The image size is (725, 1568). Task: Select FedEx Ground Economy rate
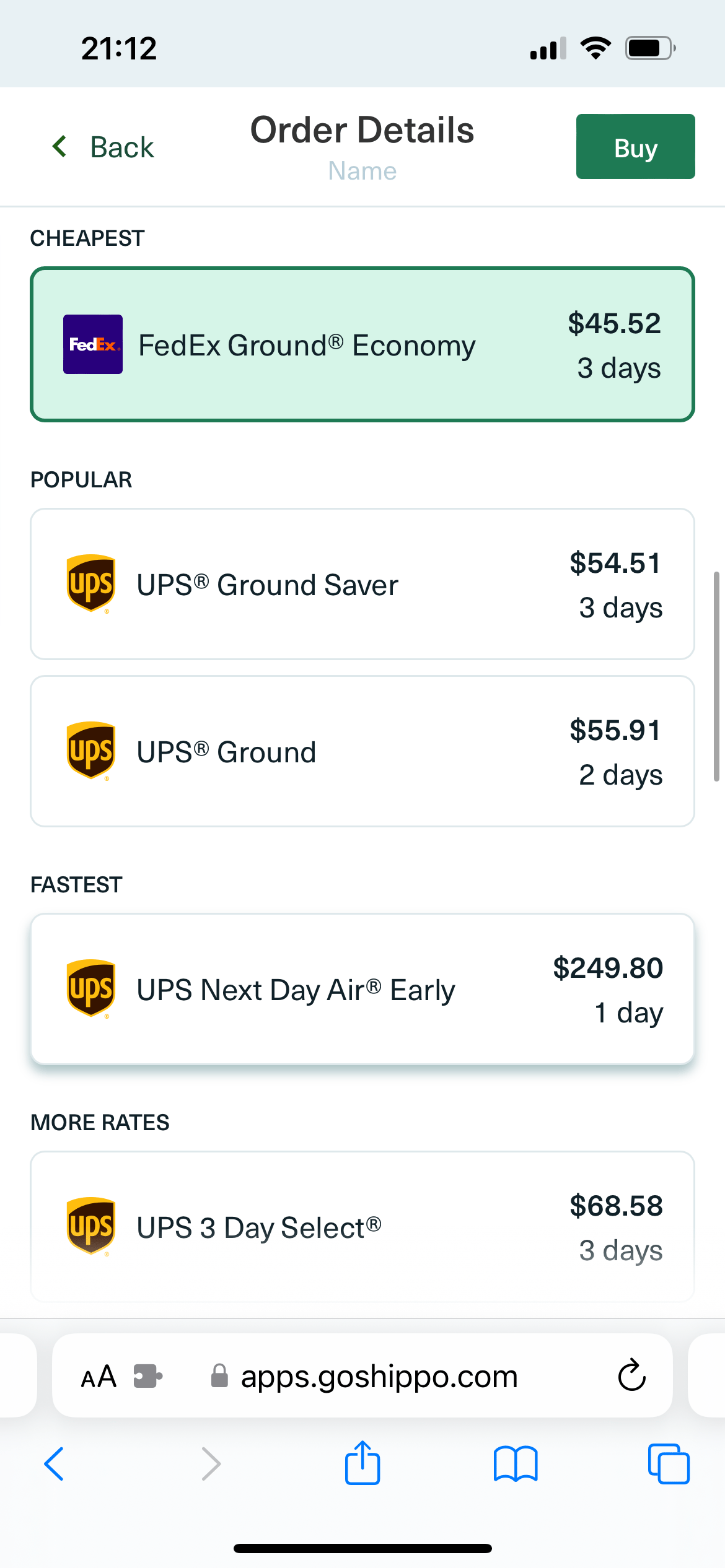[x=362, y=345]
